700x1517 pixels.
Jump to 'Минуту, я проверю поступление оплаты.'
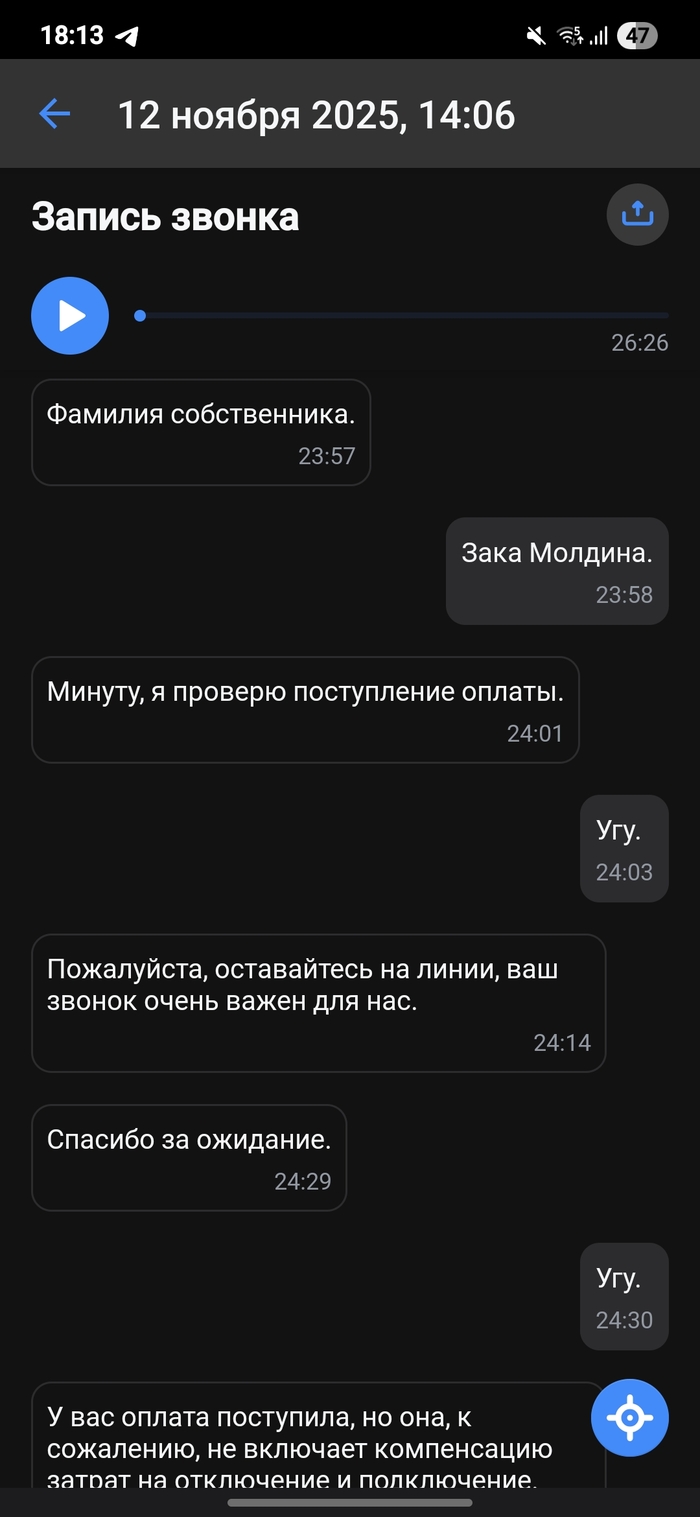click(x=305, y=709)
